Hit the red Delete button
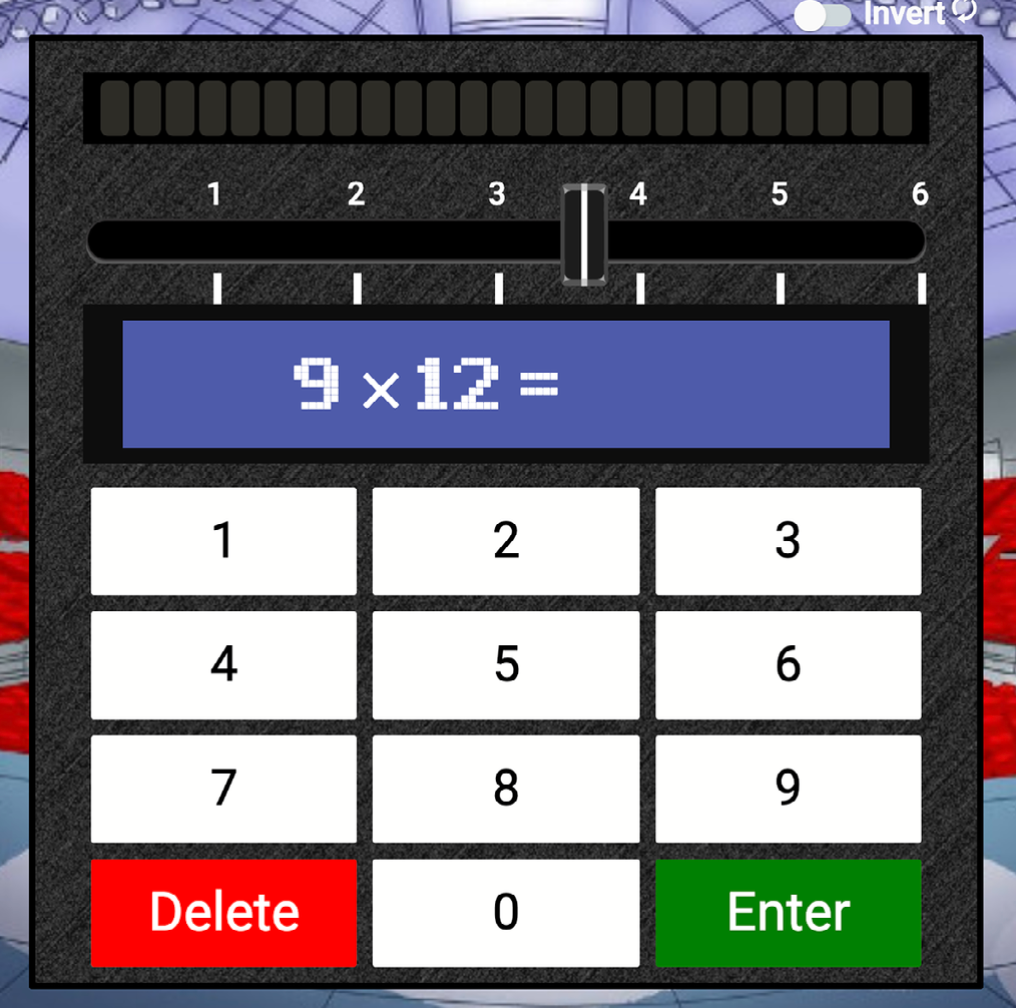 point(223,913)
